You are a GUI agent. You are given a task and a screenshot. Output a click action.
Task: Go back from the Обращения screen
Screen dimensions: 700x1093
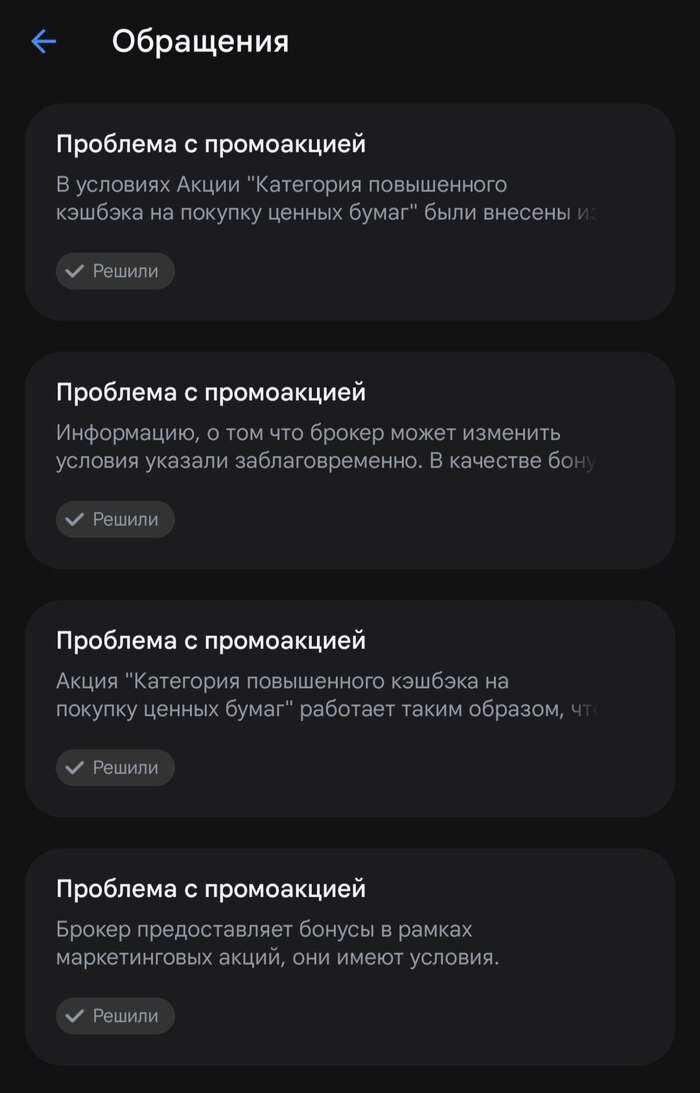coord(44,42)
